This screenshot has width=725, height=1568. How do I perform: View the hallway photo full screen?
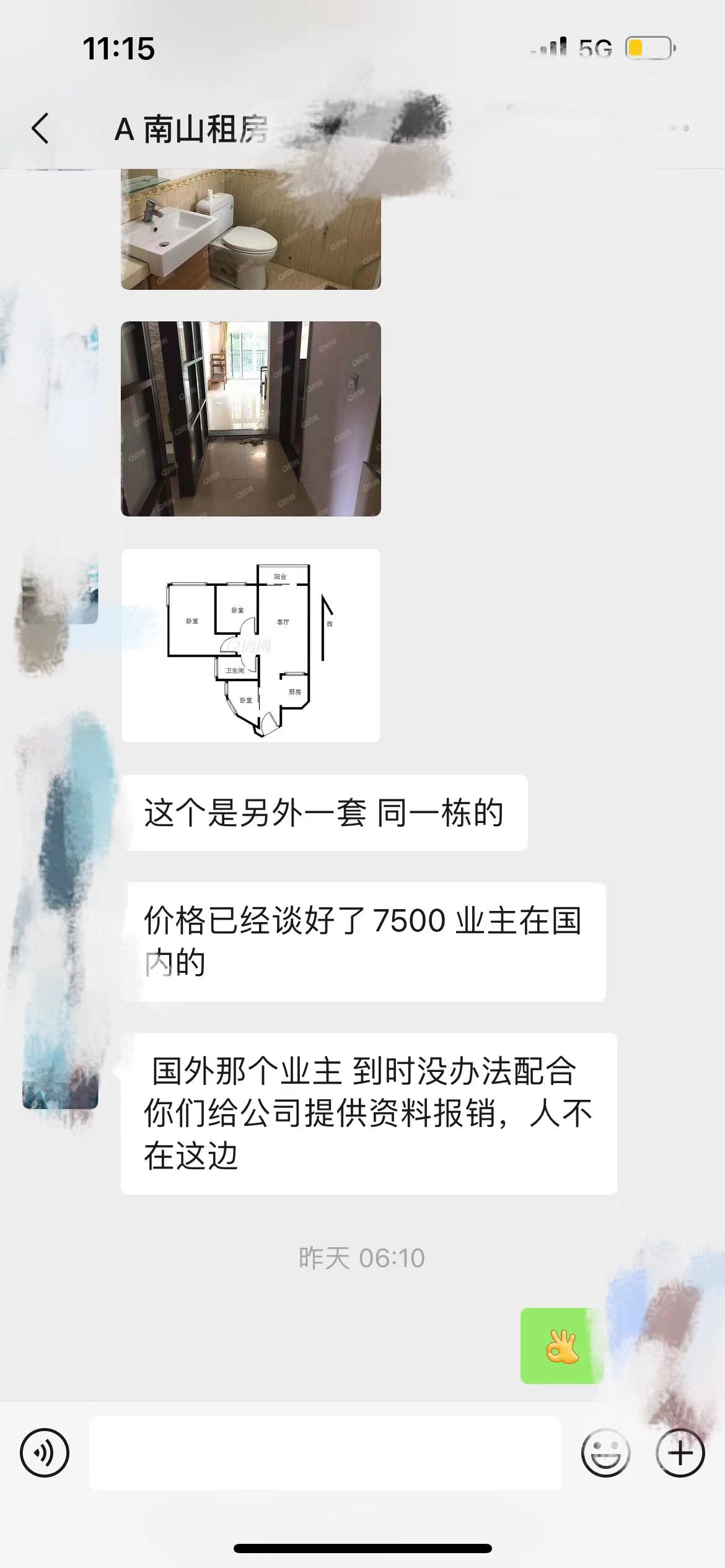pyautogui.click(x=250, y=419)
